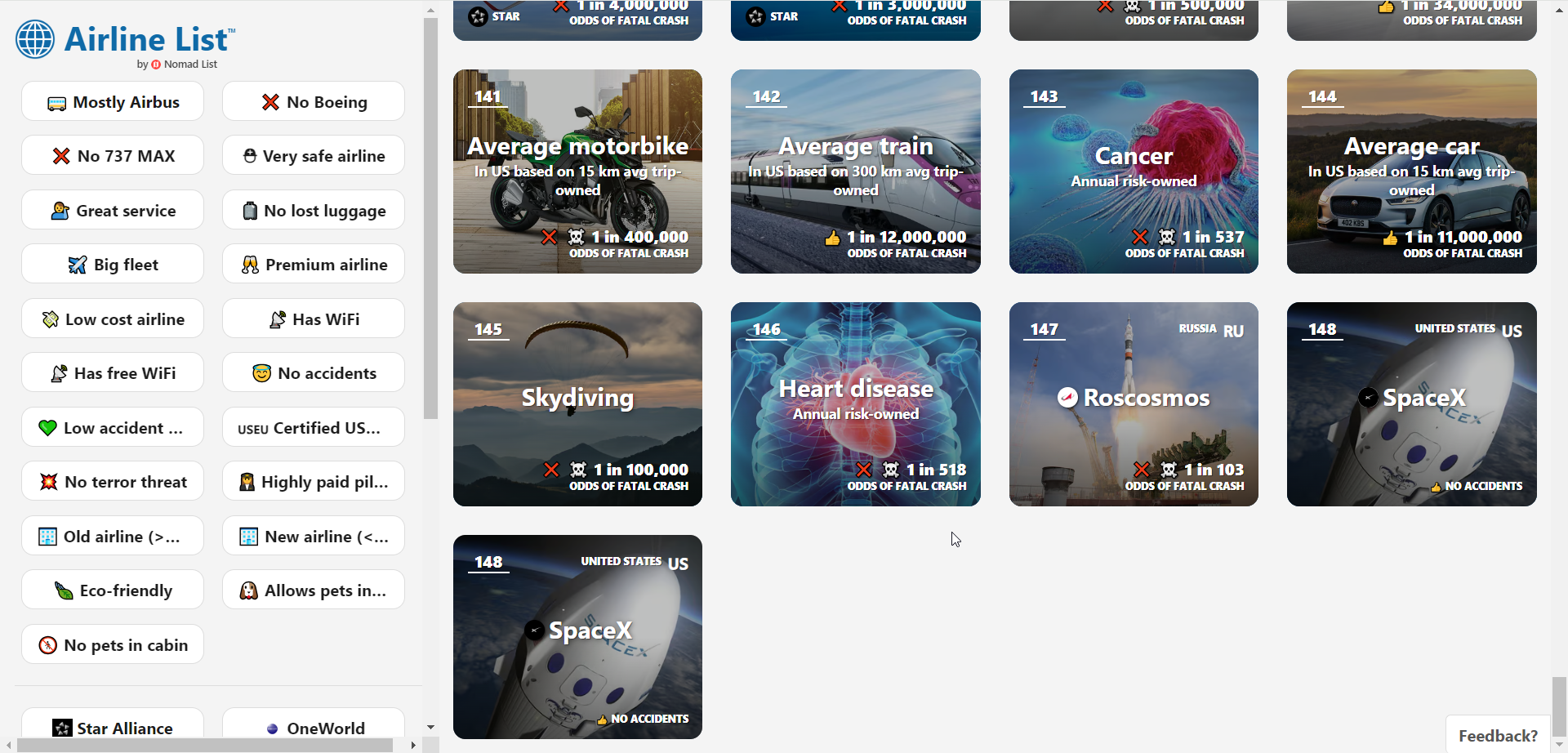Viewport: 1568px width, 753px height.
Task: Open the Average train card
Action: tap(855, 172)
